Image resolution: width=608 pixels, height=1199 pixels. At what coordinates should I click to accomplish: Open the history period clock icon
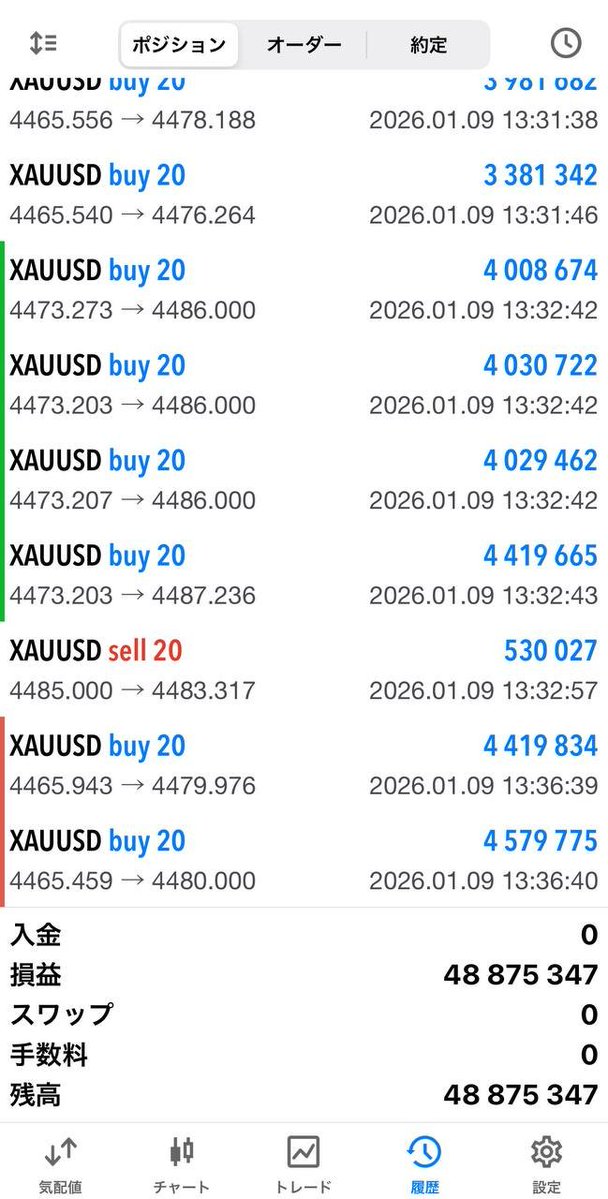[x=566, y=43]
